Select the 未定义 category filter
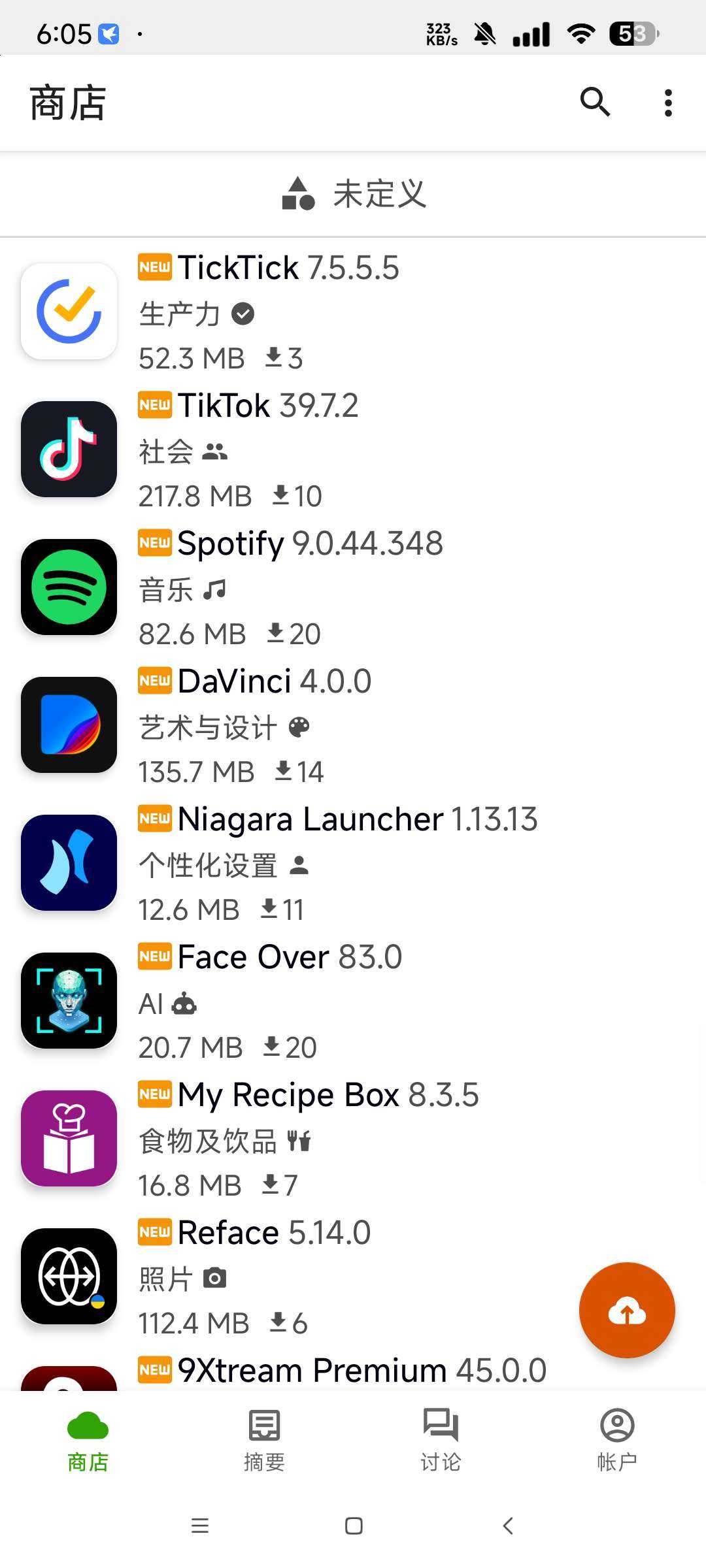Image resolution: width=706 pixels, height=1568 pixels. pyautogui.click(x=353, y=194)
